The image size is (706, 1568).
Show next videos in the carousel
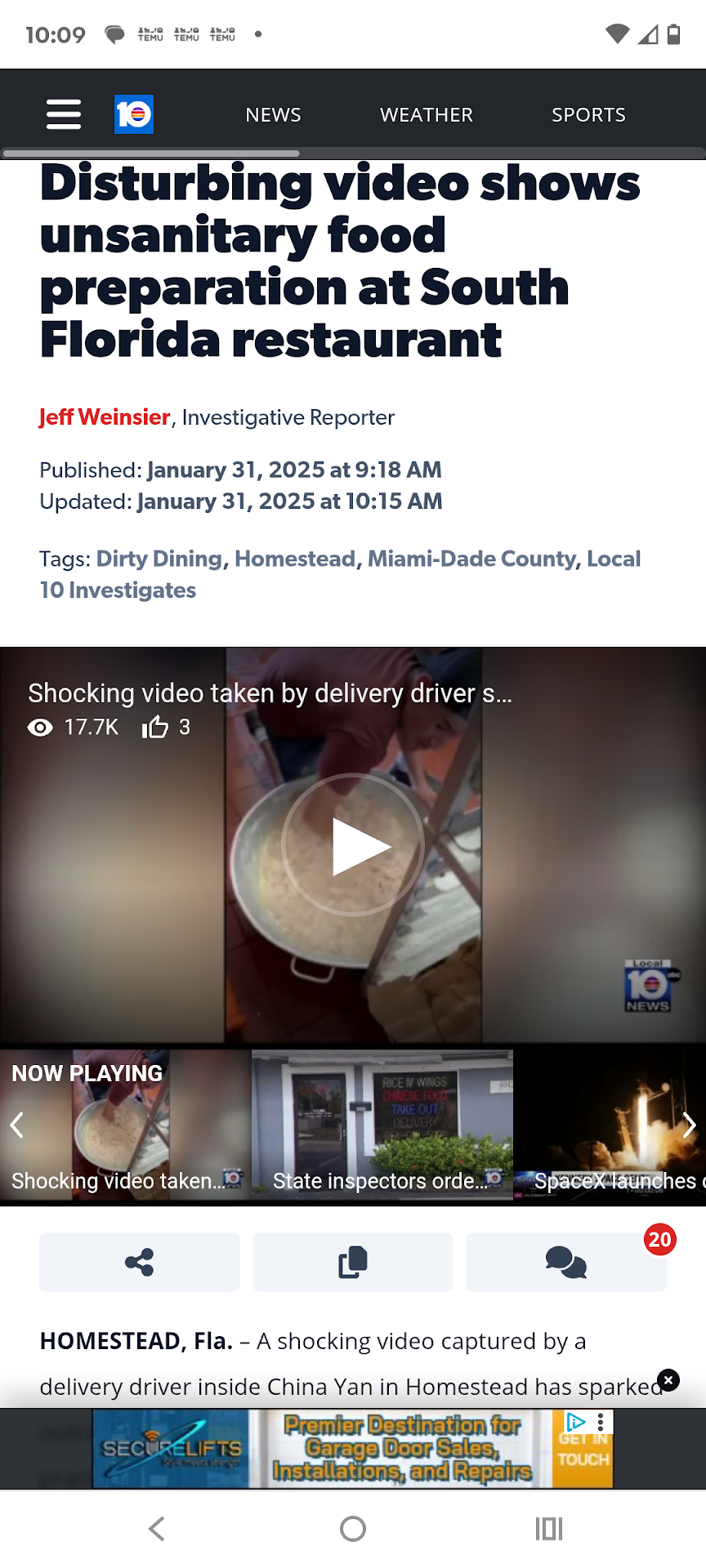(x=689, y=1125)
